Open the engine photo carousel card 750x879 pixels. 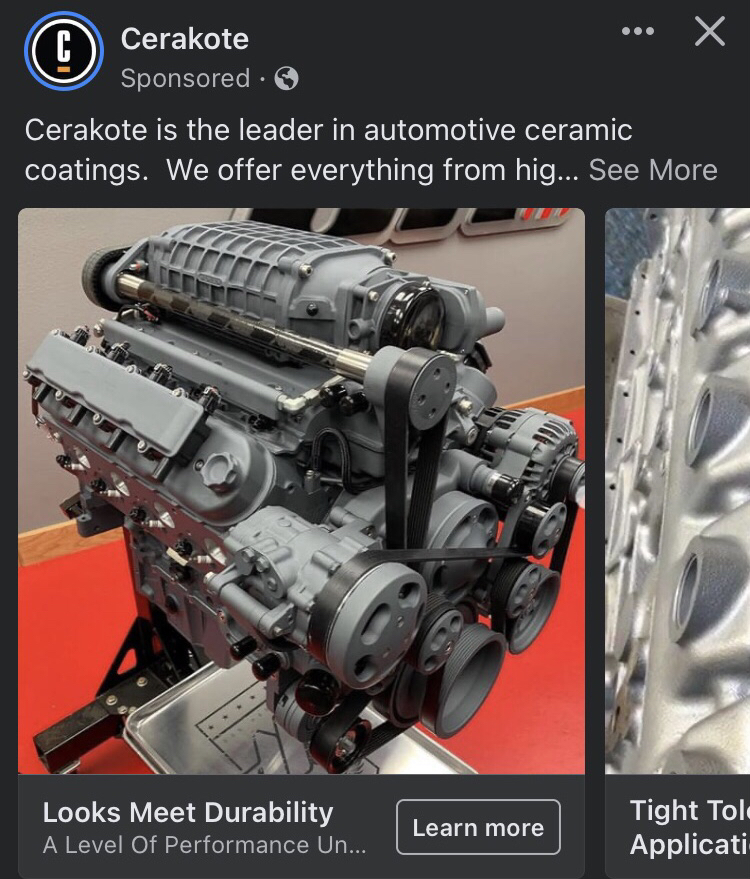coord(301,490)
